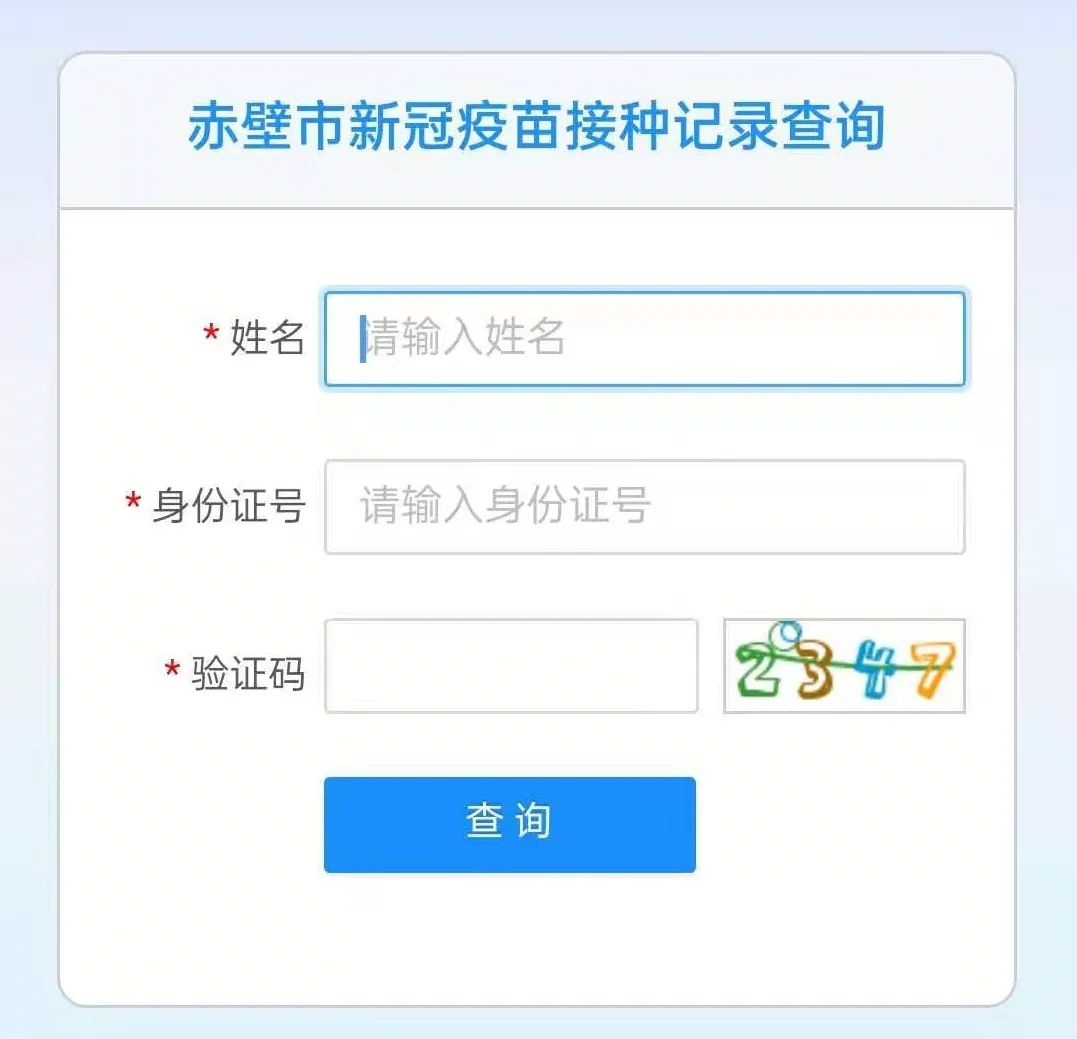Image resolution: width=1077 pixels, height=1039 pixels.
Task: Select the 验证码 verification code field
Action: click(x=511, y=666)
